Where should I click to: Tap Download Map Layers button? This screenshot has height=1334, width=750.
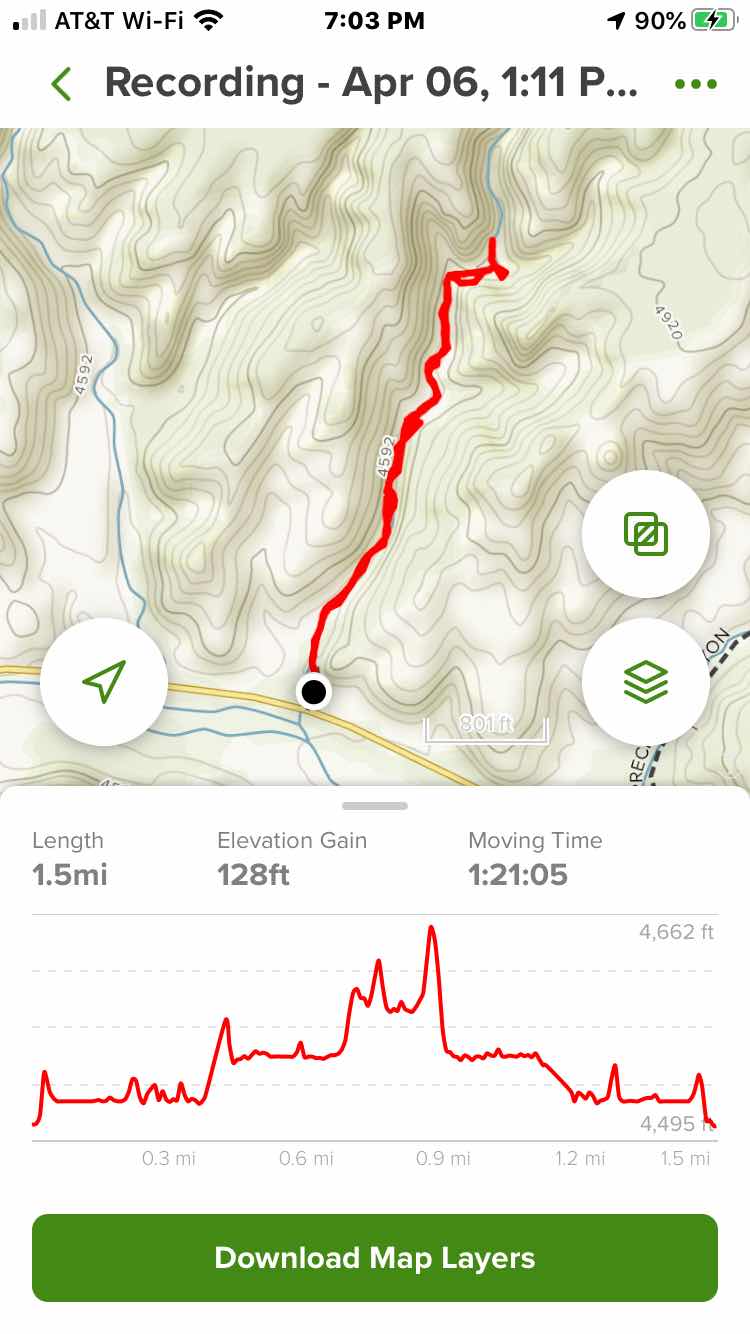tap(375, 1257)
